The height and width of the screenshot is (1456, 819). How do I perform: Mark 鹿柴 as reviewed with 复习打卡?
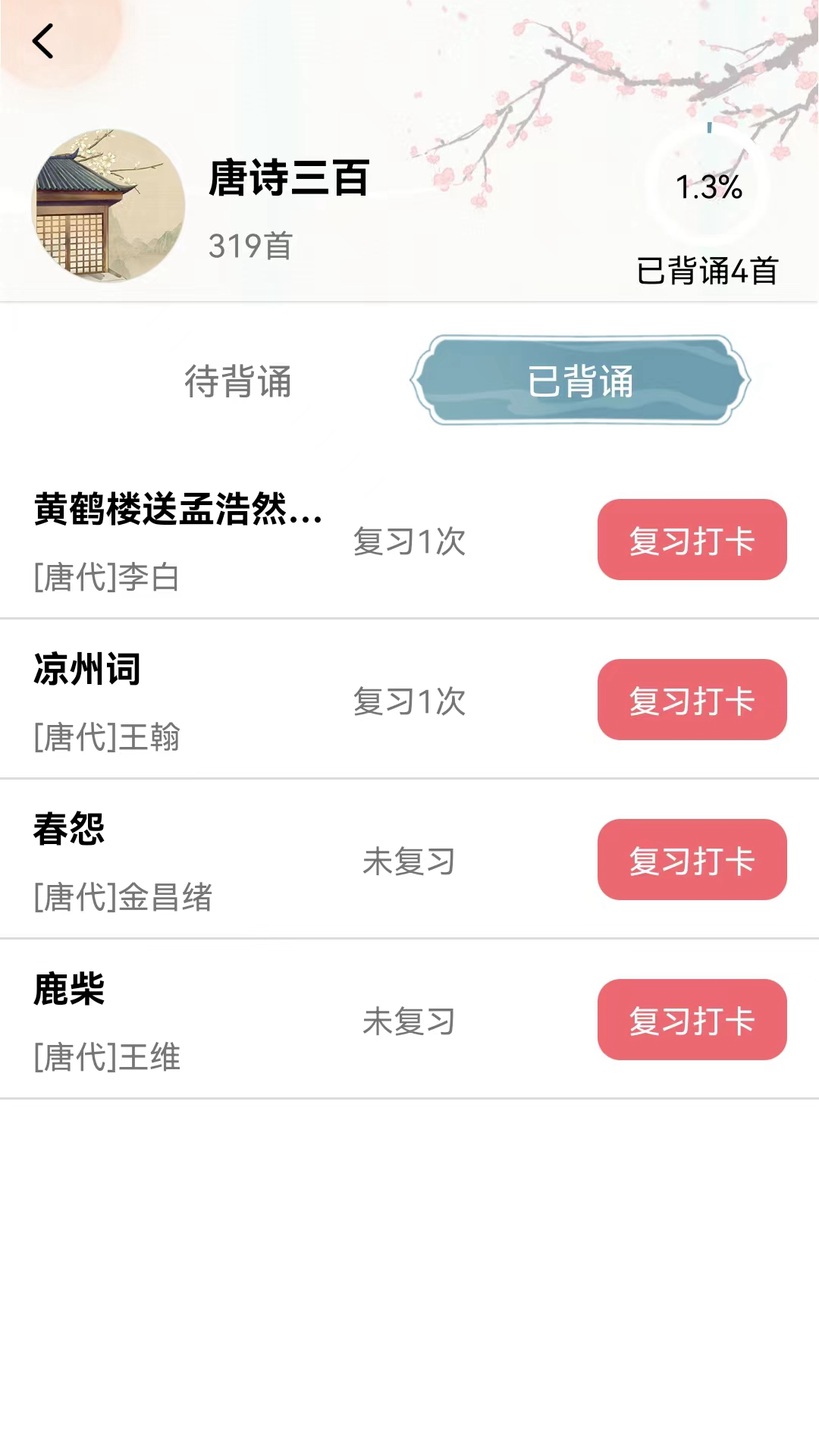692,1020
